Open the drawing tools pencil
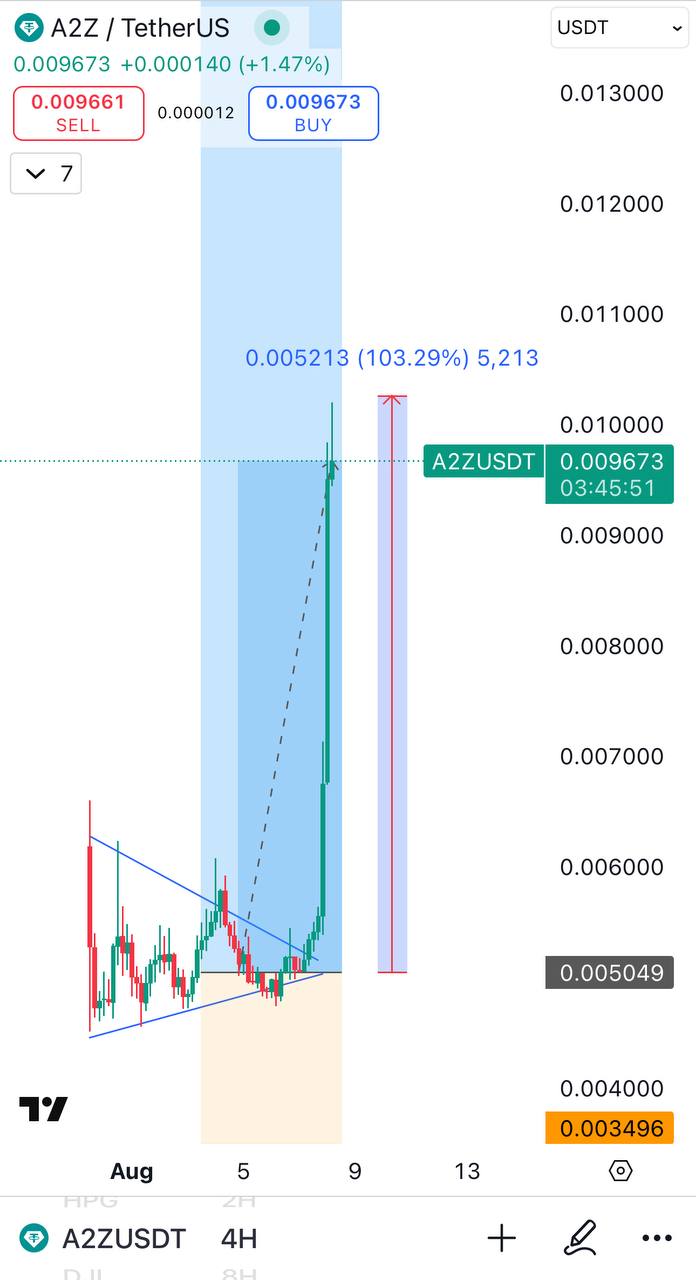 click(x=580, y=1239)
